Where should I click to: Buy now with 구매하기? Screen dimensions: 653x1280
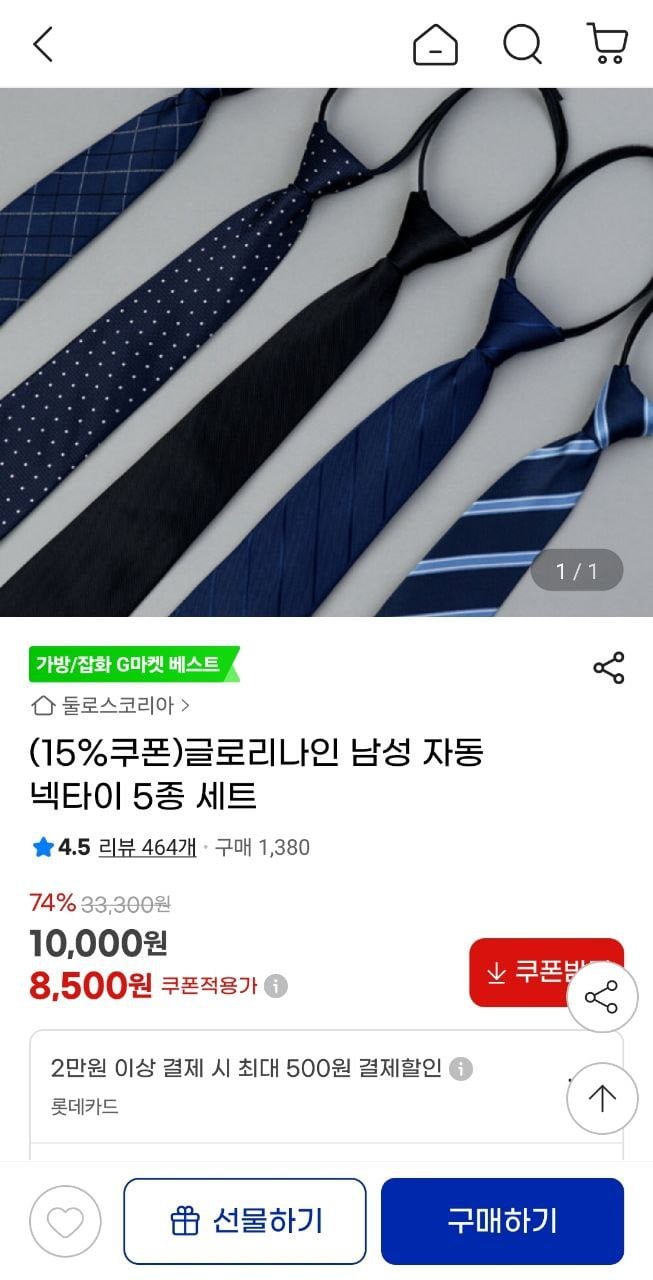click(502, 1221)
